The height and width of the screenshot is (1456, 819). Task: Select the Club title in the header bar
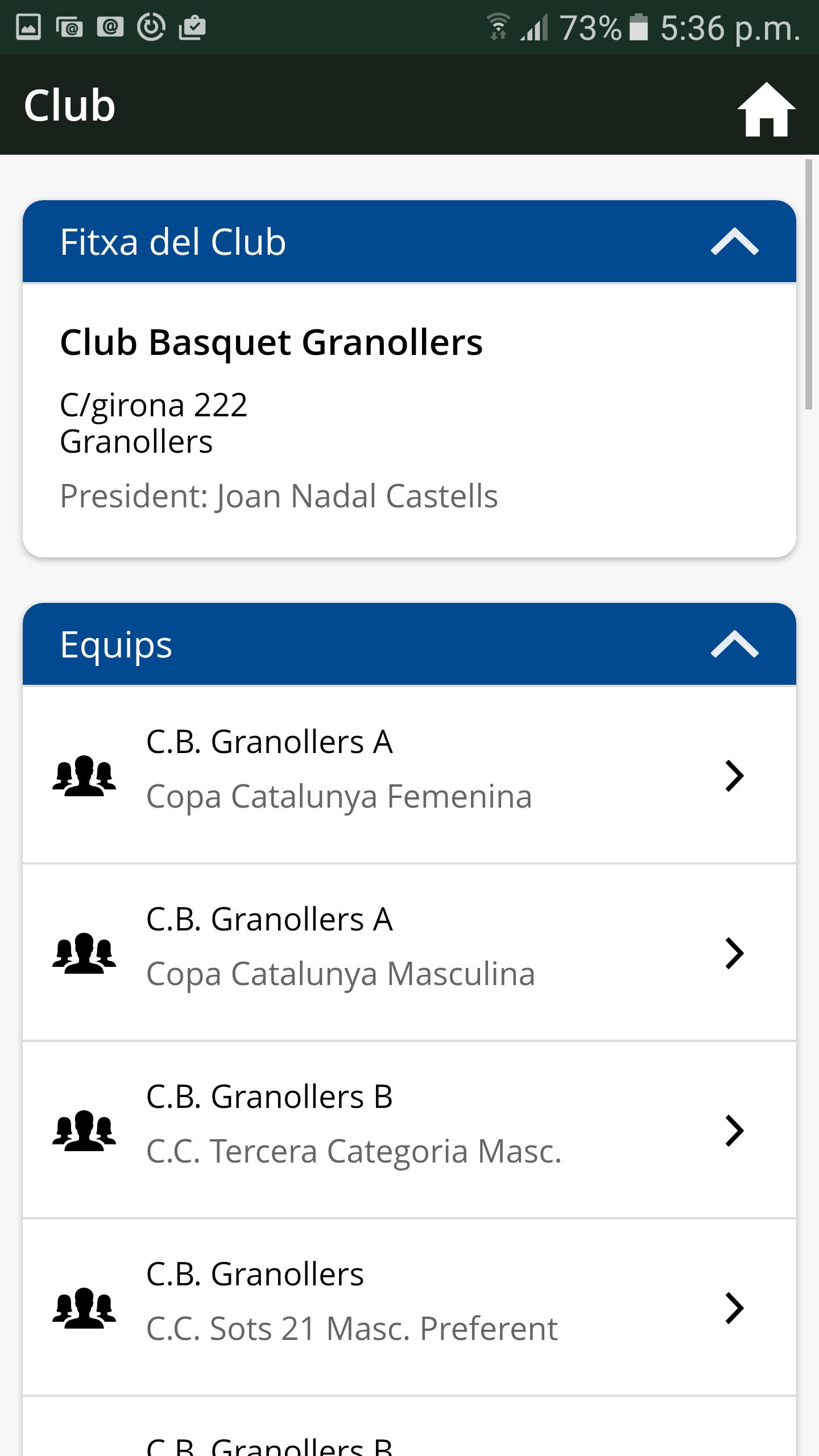(x=70, y=105)
